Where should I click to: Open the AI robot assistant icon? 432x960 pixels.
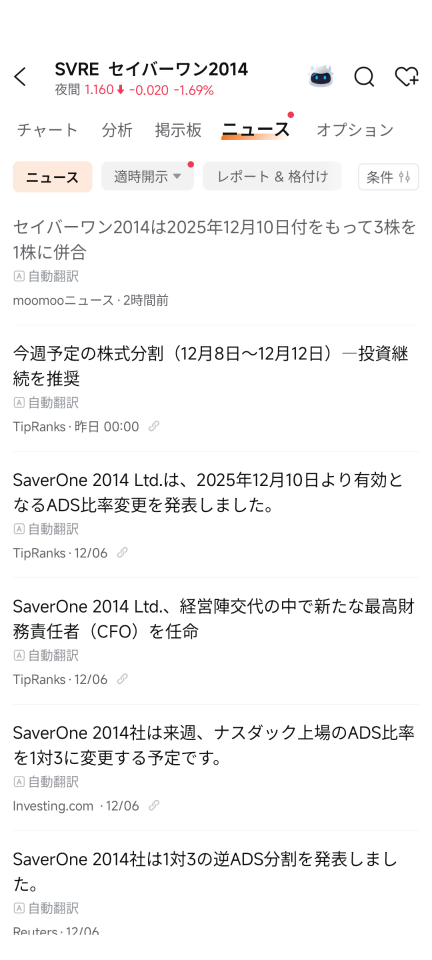[x=321, y=77]
